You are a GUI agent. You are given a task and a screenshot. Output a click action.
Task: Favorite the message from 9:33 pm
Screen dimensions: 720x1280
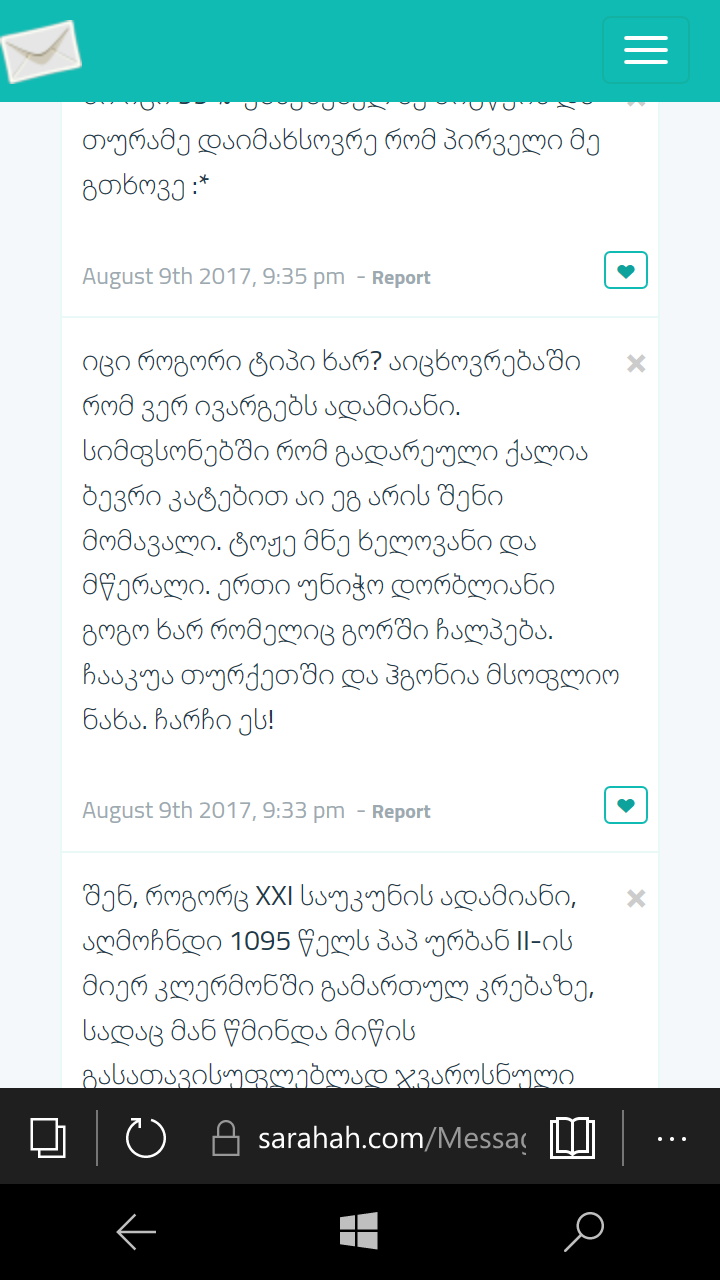626,805
